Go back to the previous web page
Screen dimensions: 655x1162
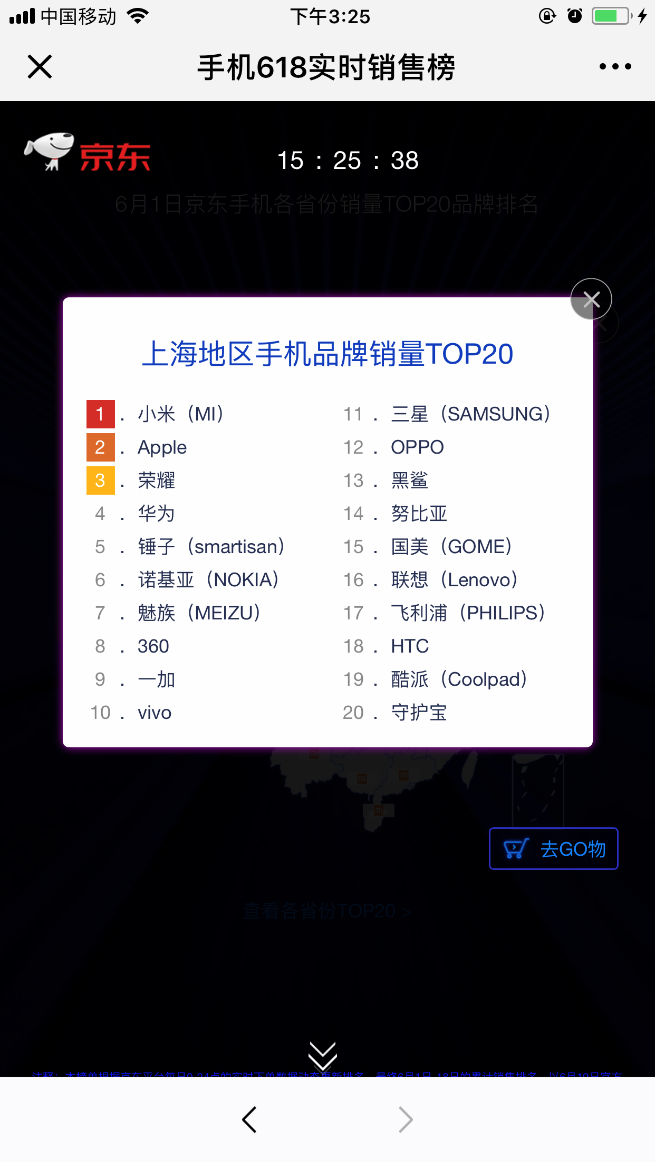pyautogui.click(x=250, y=1119)
